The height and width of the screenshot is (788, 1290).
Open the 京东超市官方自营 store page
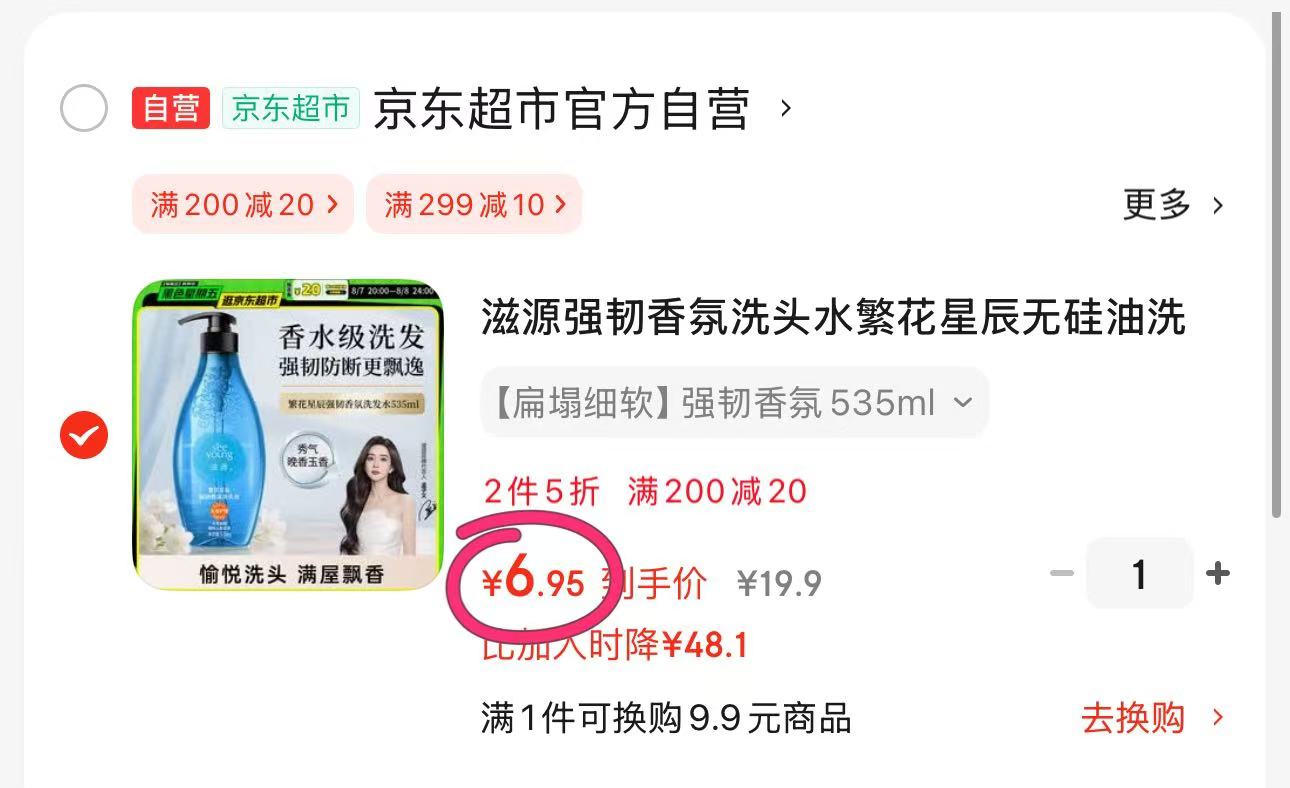point(560,108)
